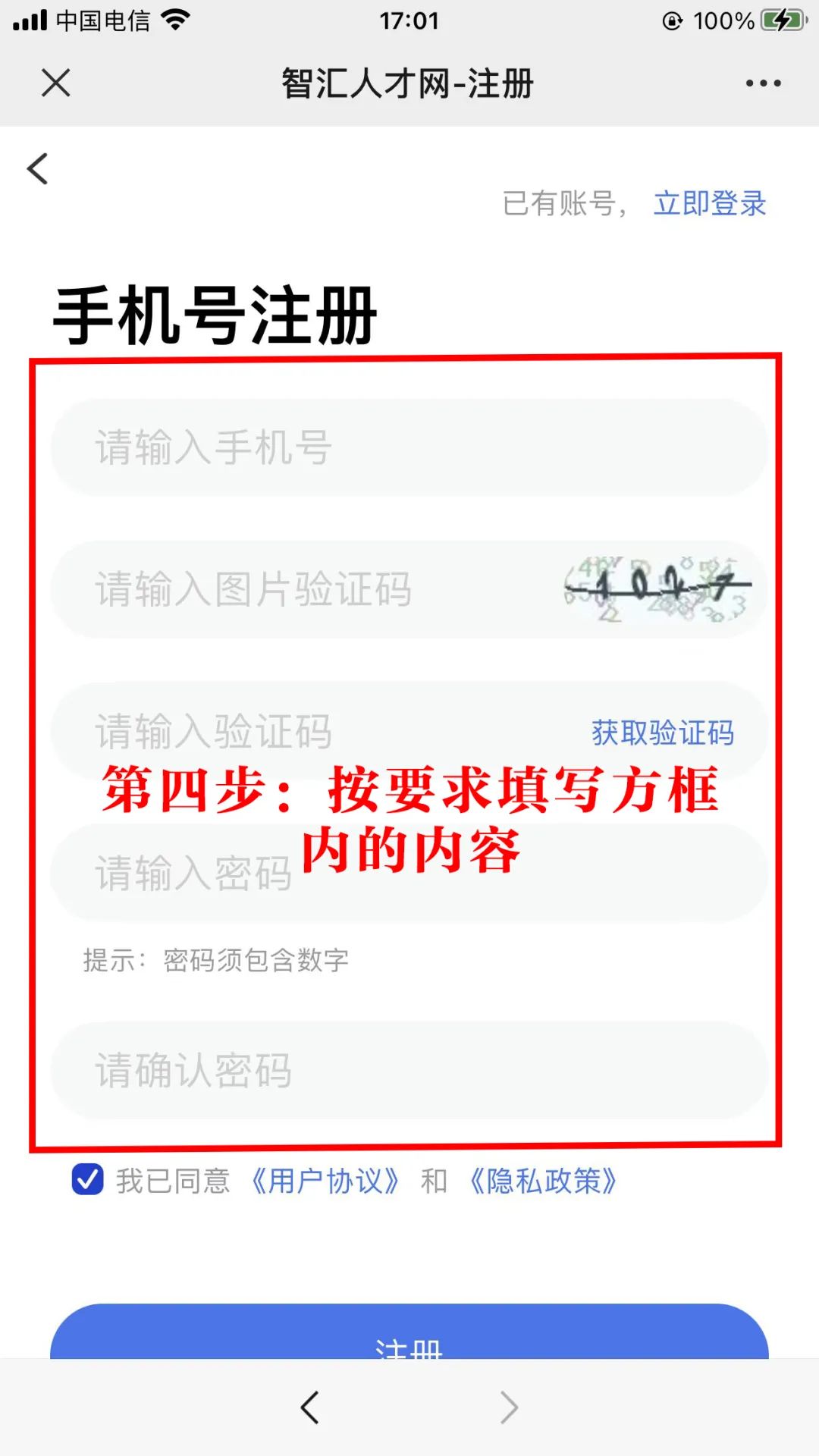Tap 获取验证码 to request a code
Image resolution: width=819 pixels, height=1456 pixels.
pyautogui.click(x=663, y=733)
